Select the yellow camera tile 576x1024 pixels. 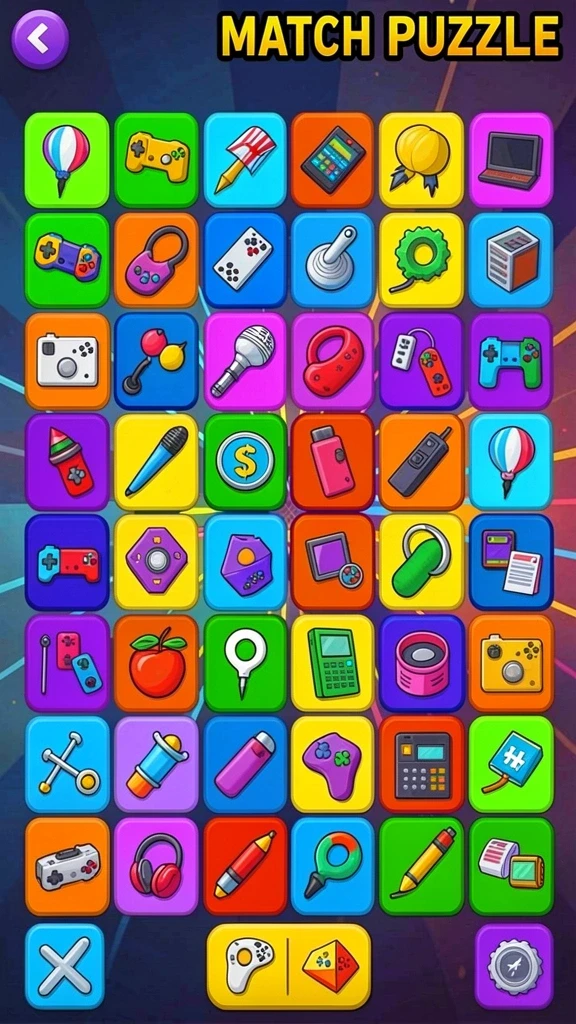511,663
